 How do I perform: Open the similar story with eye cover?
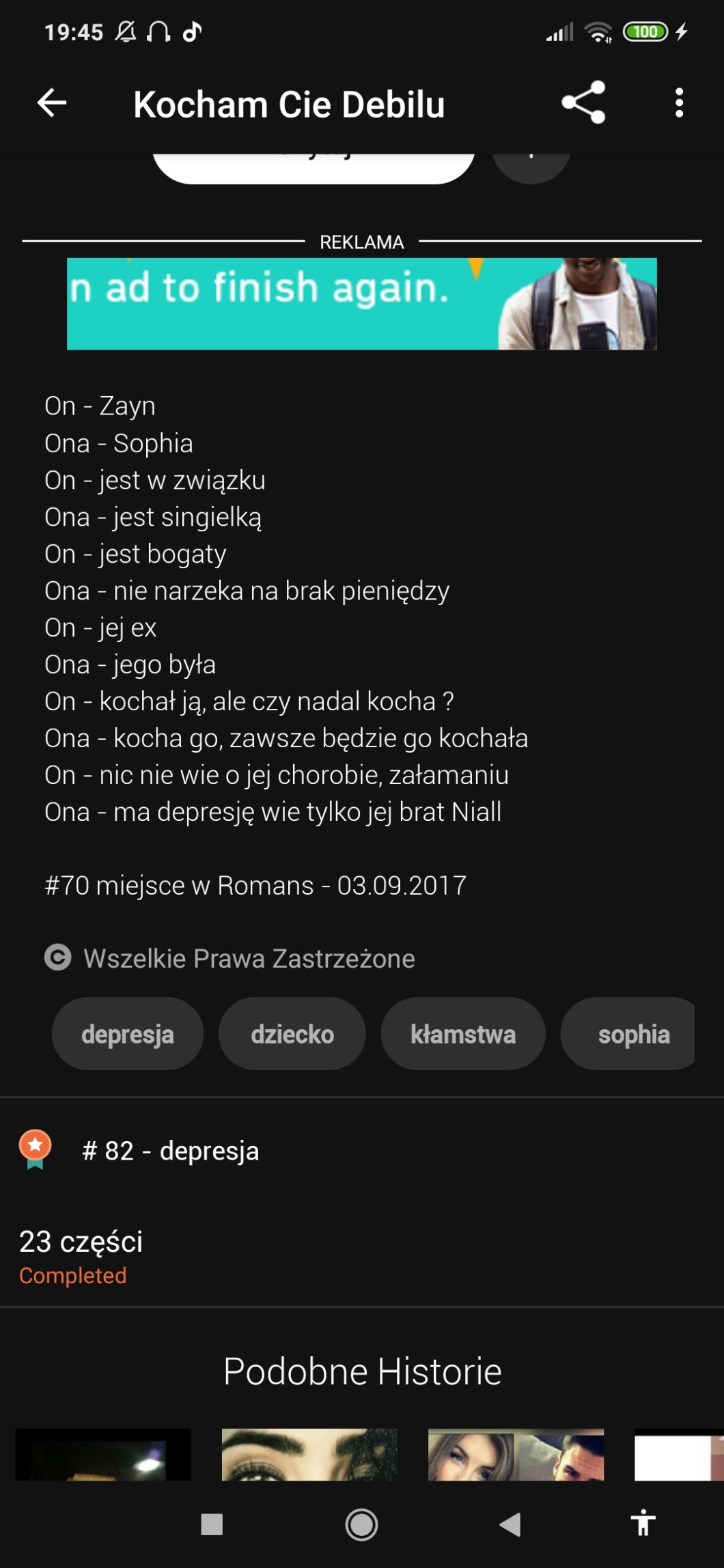click(x=309, y=1455)
